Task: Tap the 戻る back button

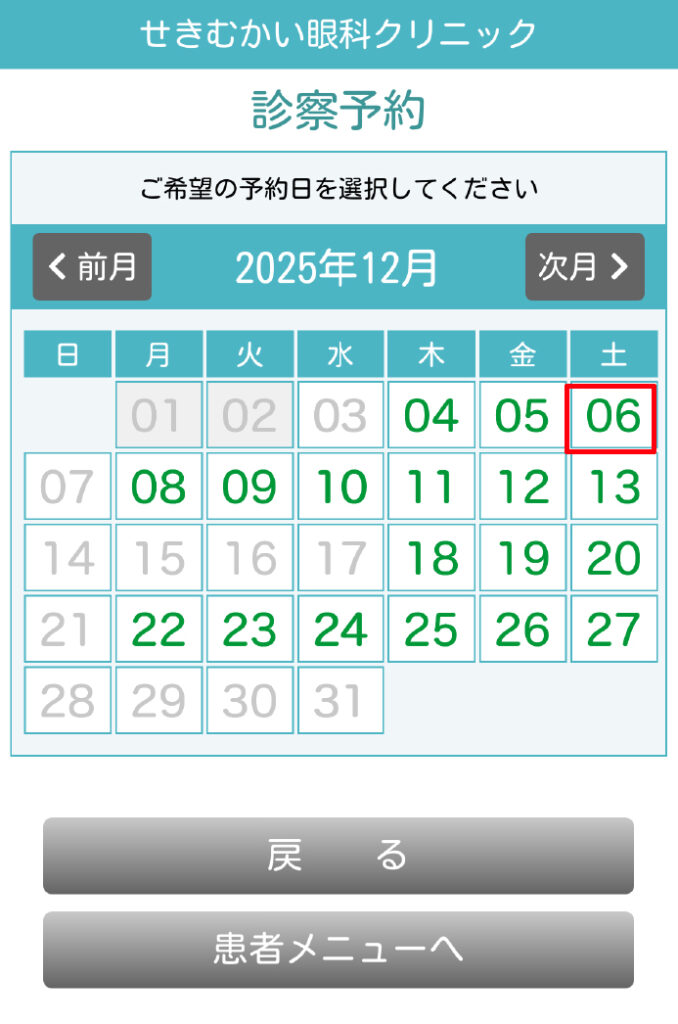Action: click(x=338, y=856)
